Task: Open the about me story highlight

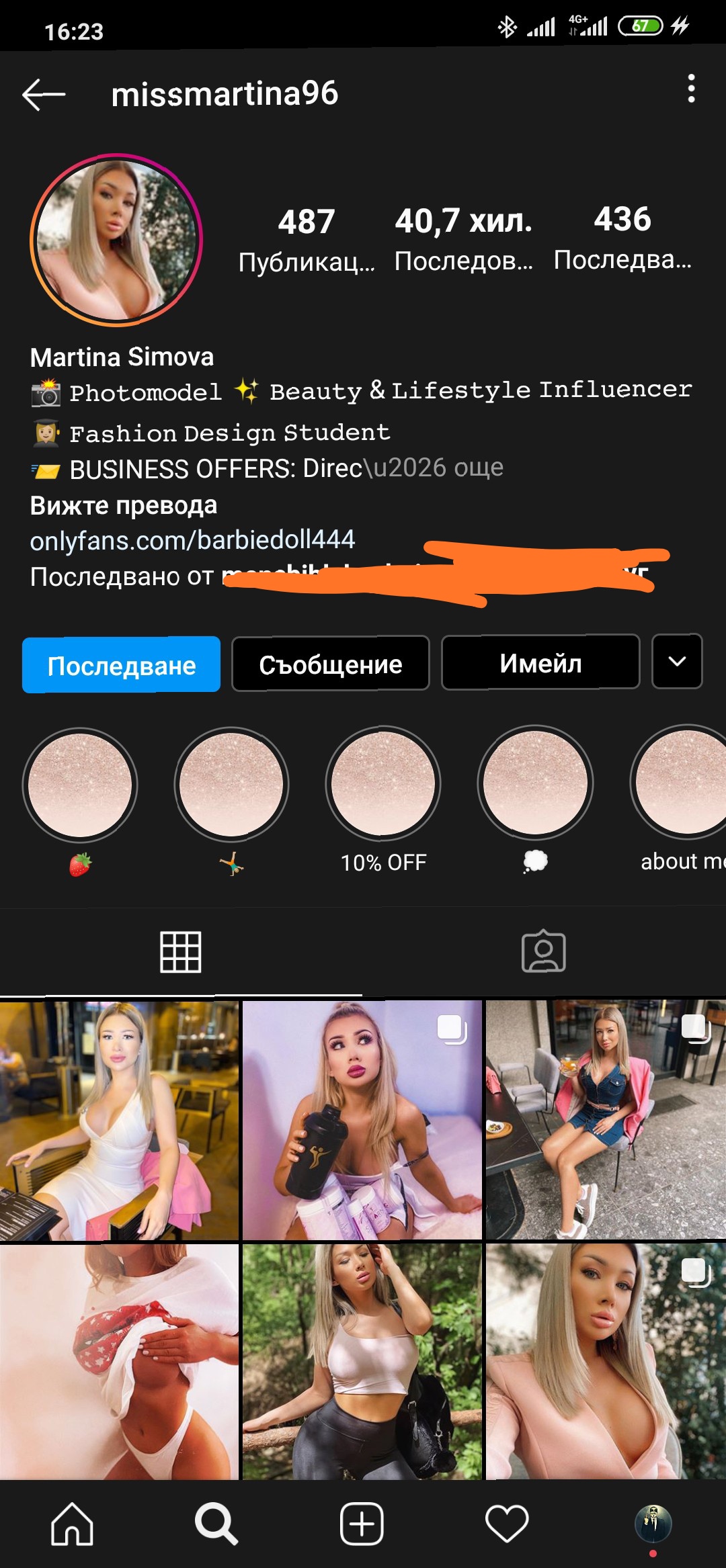Action: point(679,798)
